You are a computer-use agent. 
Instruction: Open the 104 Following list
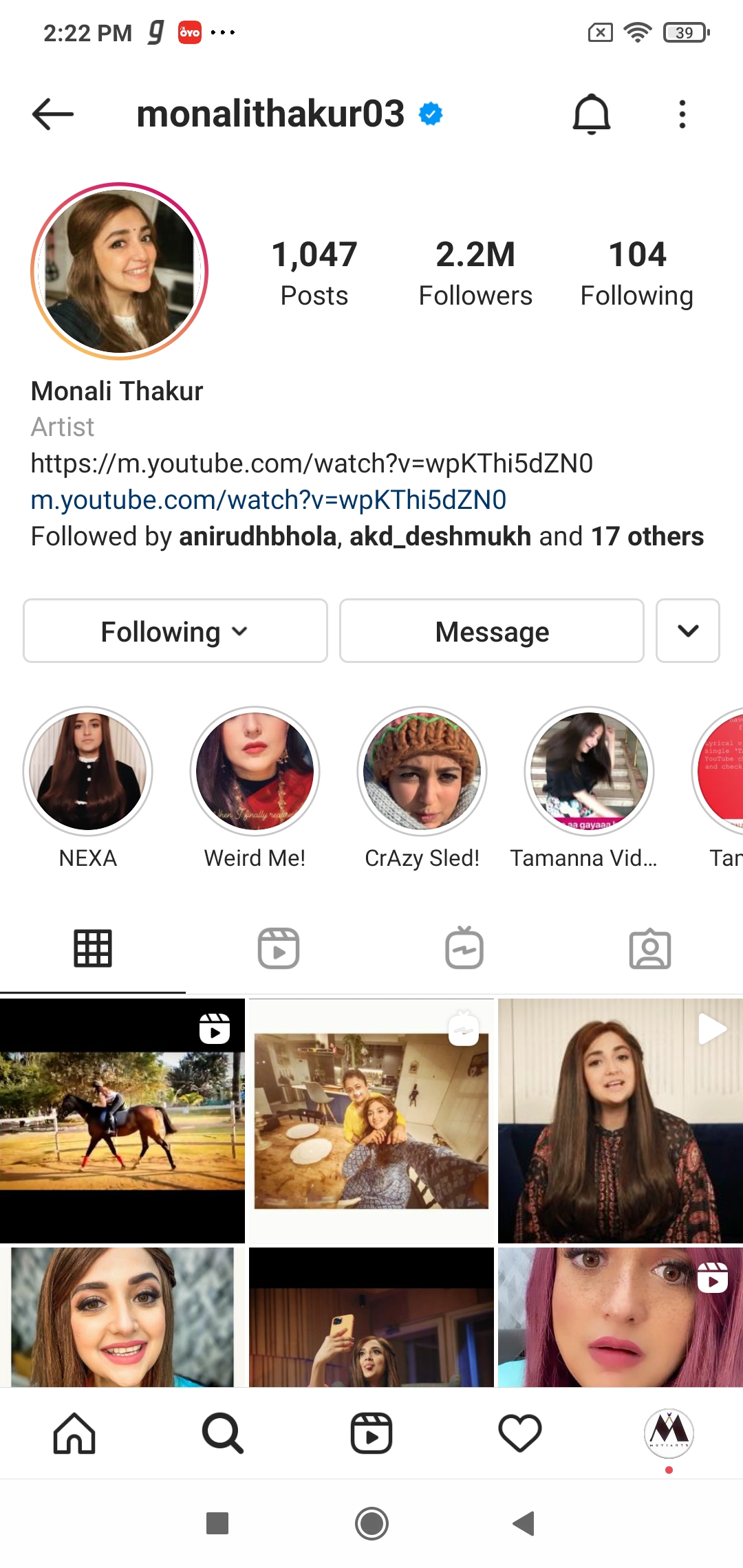coord(637,273)
